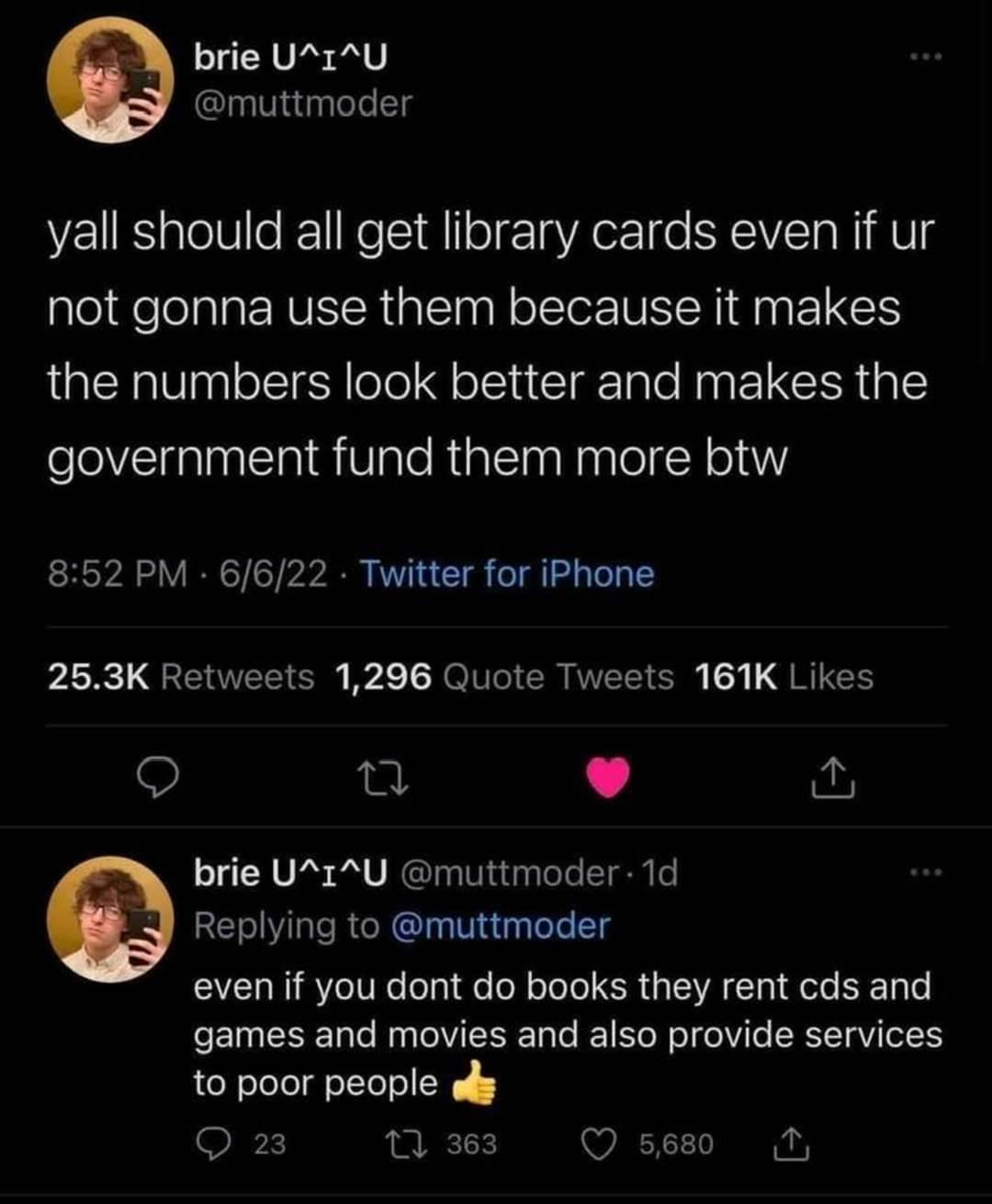Open the avatar on the reply tweet

(x=110, y=920)
